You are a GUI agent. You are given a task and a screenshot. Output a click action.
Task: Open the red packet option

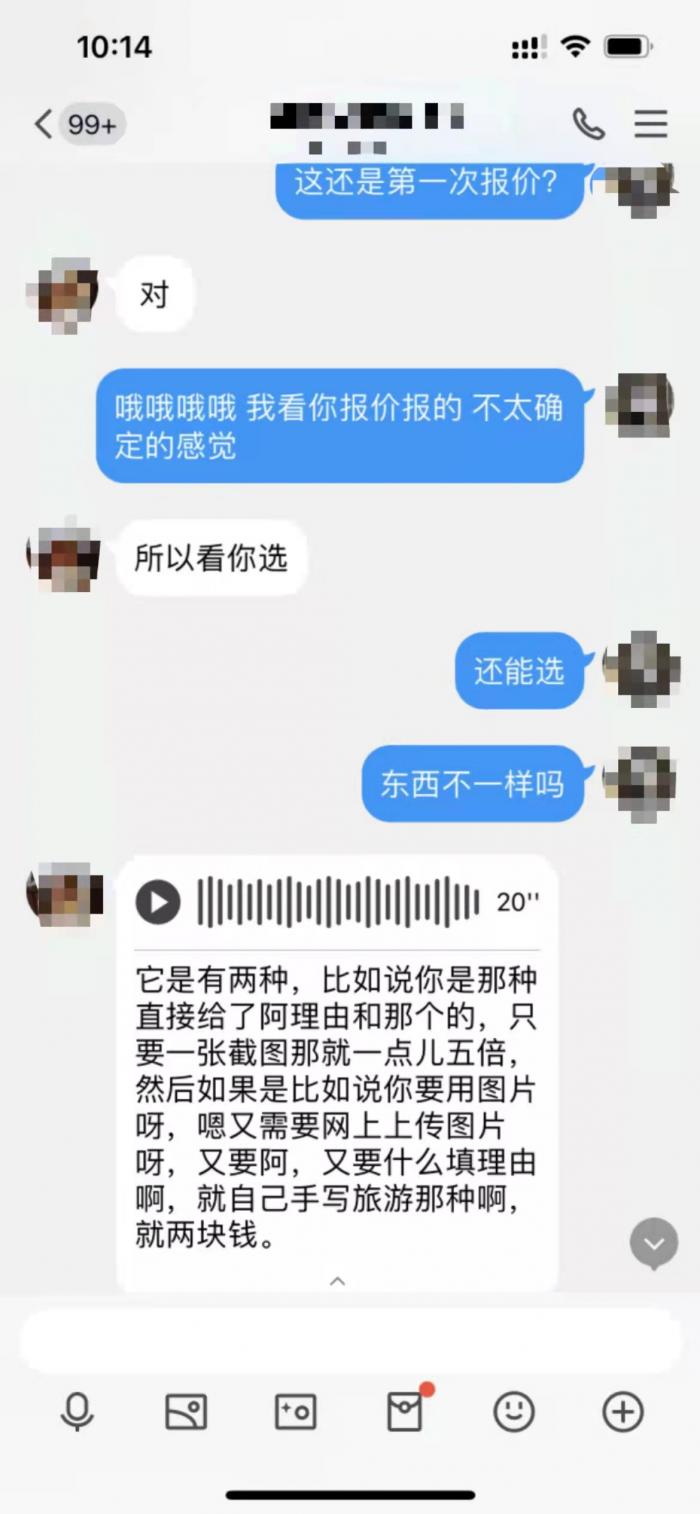coord(405,1412)
